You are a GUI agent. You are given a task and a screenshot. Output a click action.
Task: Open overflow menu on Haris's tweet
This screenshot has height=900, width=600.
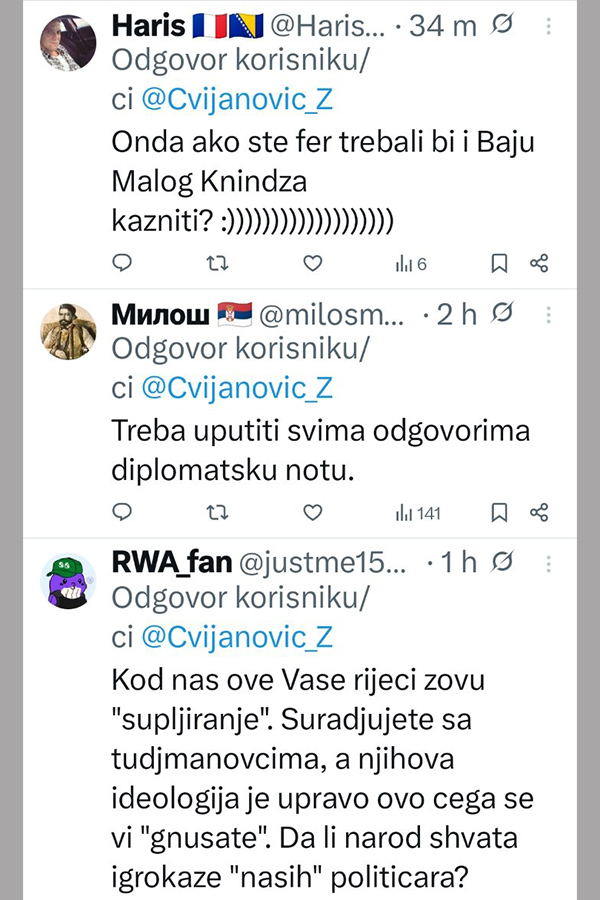coord(548,27)
